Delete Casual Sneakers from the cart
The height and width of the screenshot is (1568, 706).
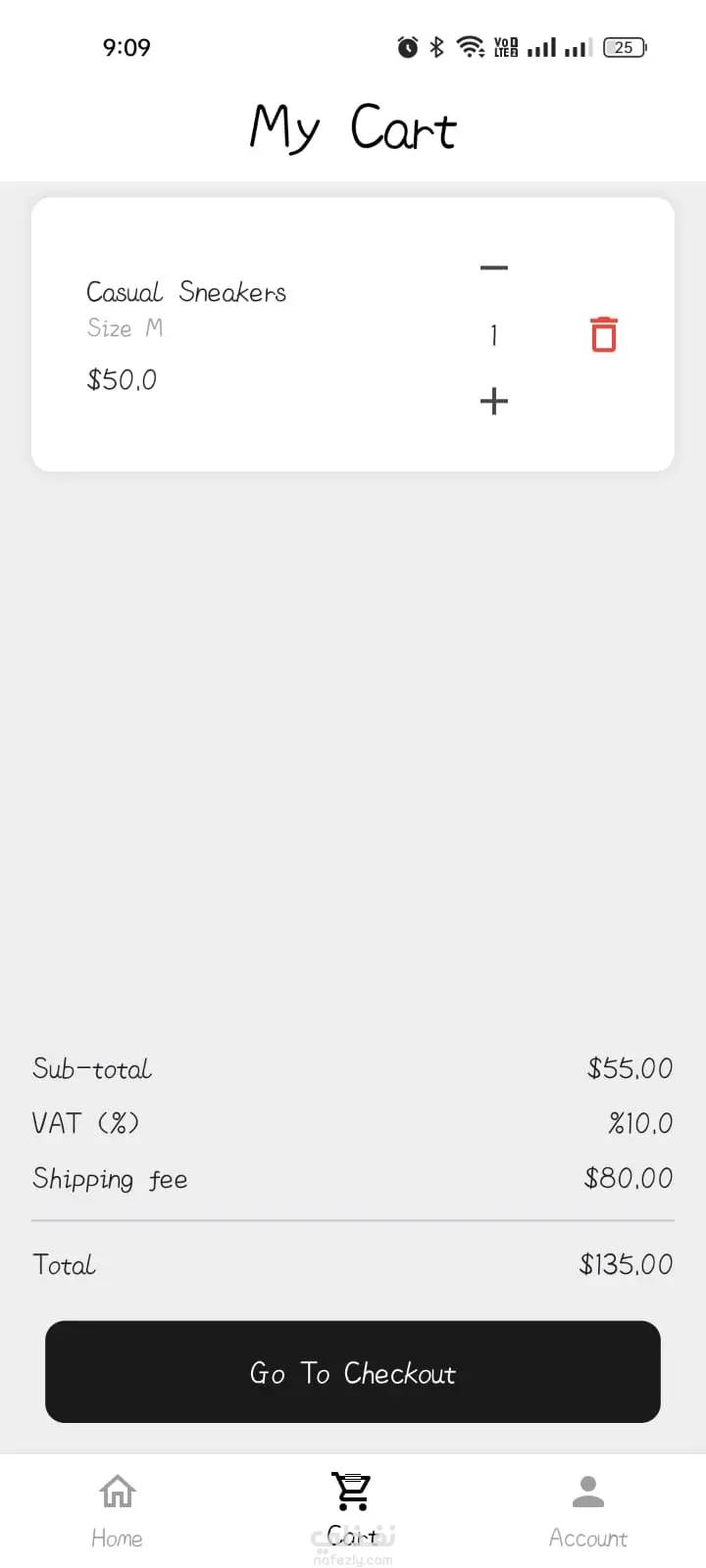pos(604,334)
